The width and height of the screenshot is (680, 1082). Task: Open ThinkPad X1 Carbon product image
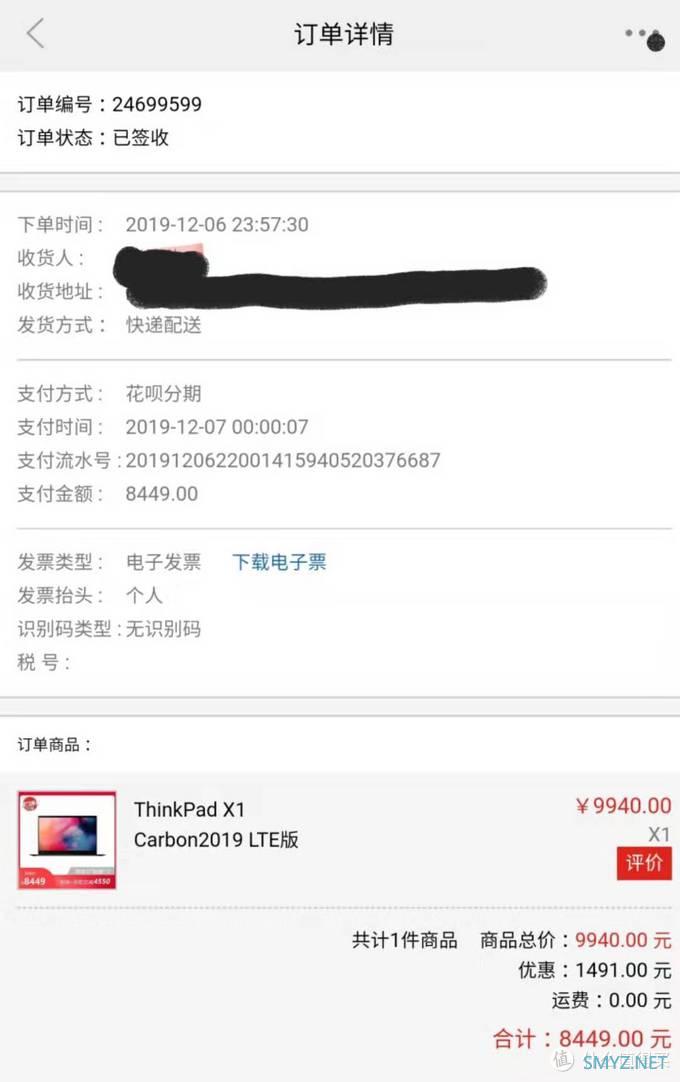[67, 840]
